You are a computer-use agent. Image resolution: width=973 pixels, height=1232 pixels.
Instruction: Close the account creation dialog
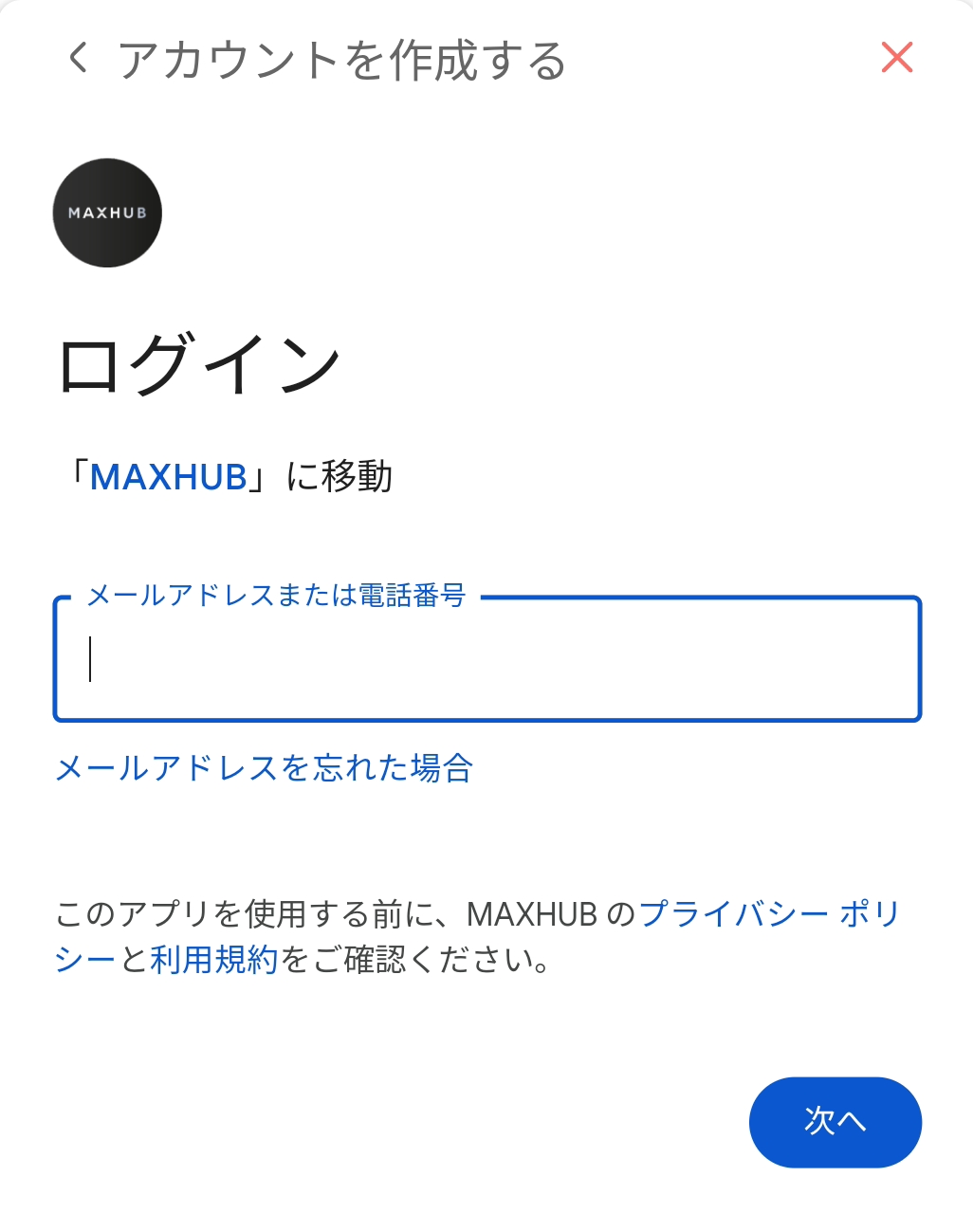(x=896, y=58)
